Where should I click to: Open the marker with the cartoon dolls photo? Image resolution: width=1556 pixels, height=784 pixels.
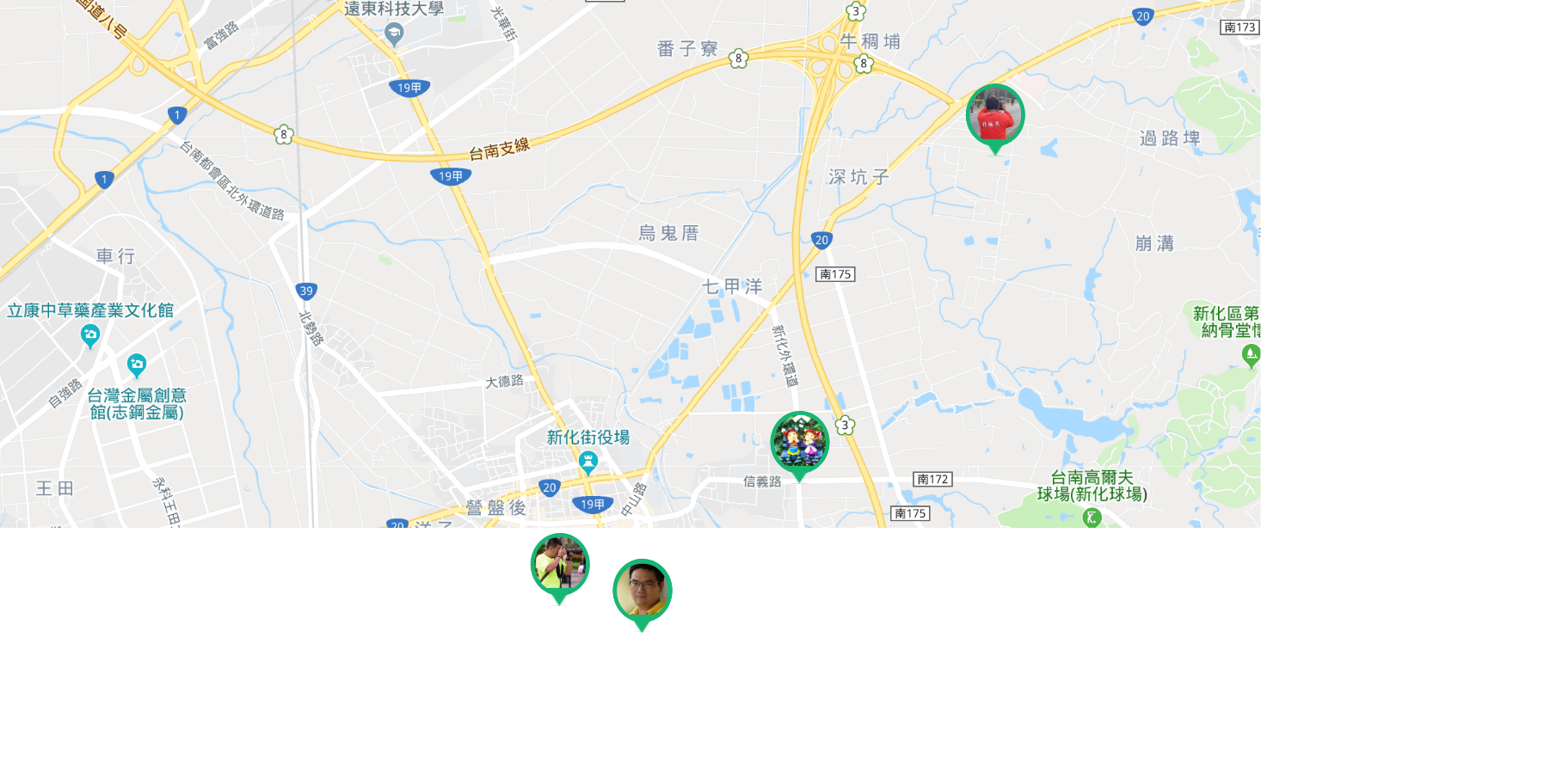800,443
